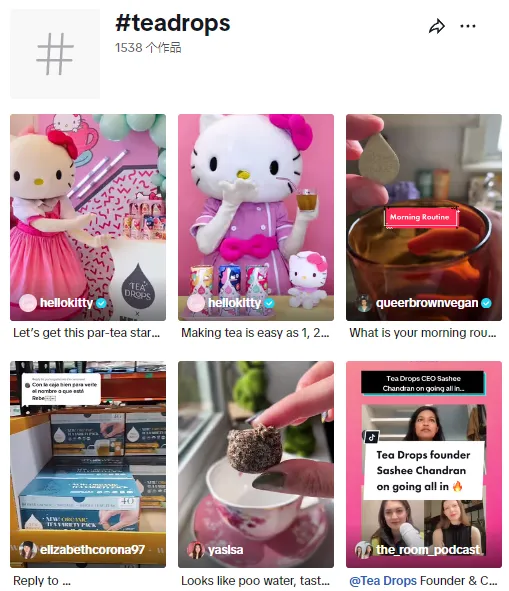View elizabethcorona97's tea variety pack video
The height and width of the screenshot is (591, 509).
(x=88, y=464)
